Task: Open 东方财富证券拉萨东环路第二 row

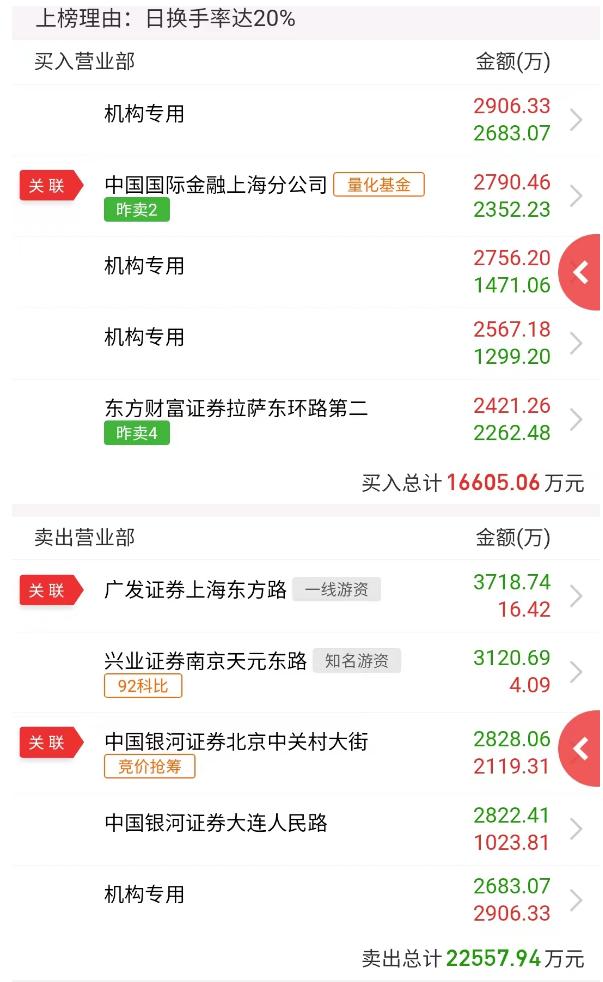Action: 305,419
